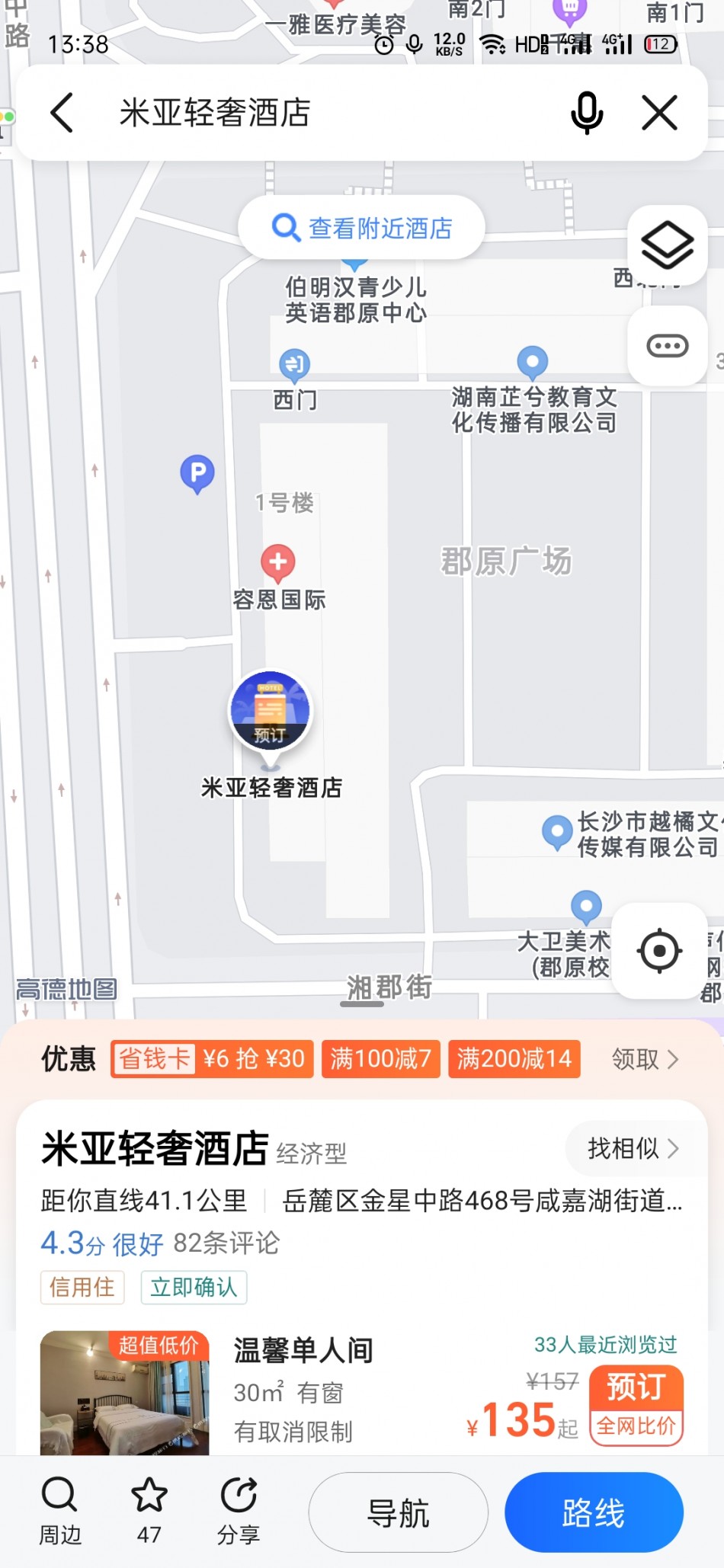Image resolution: width=724 pixels, height=1568 pixels.
Task: Claim coupons via 领取
Action: 644,1059
